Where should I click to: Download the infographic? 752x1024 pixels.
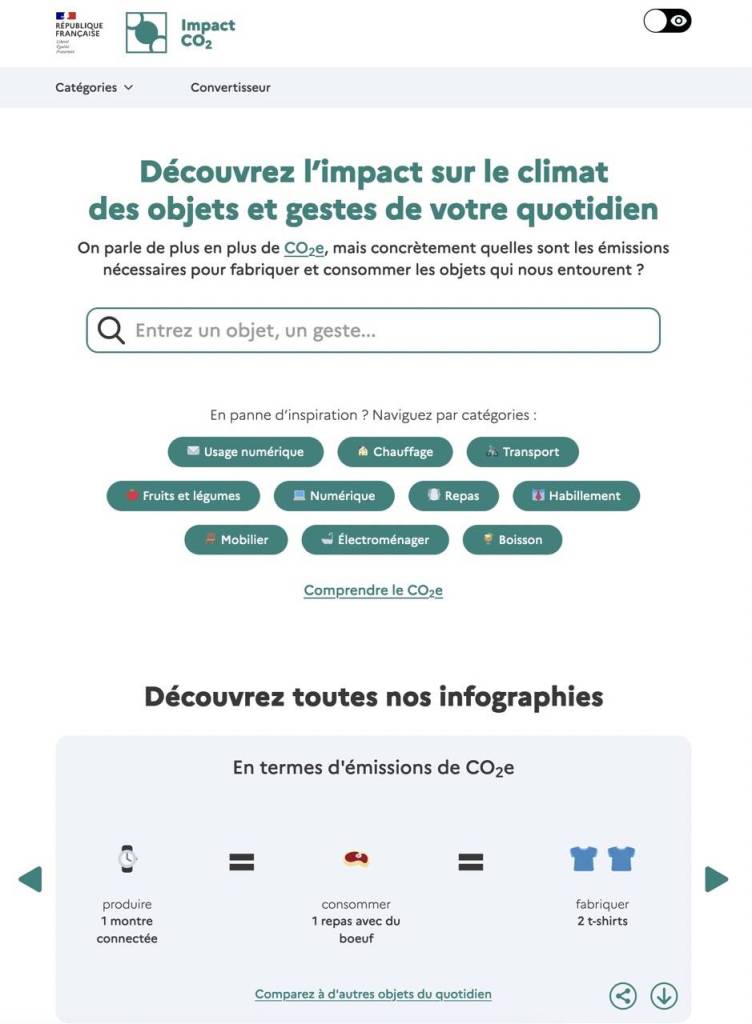(x=664, y=996)
